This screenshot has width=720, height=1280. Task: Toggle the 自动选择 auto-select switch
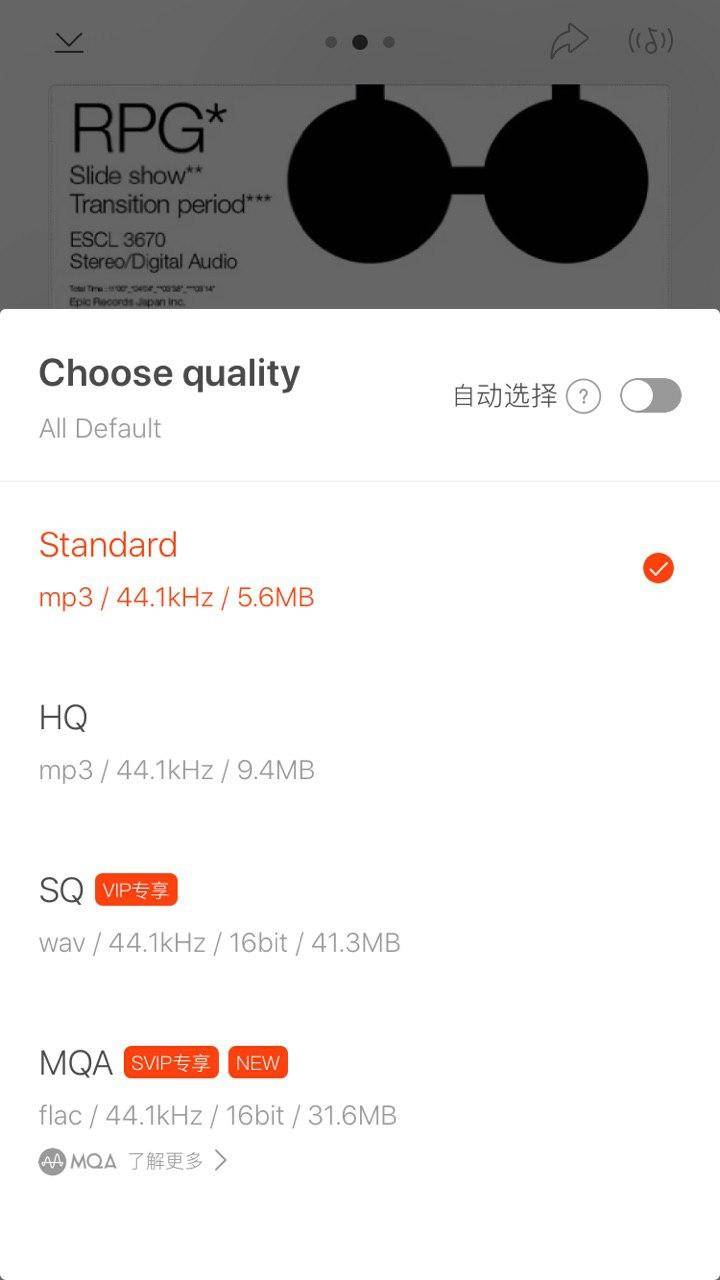coord(650,396)
